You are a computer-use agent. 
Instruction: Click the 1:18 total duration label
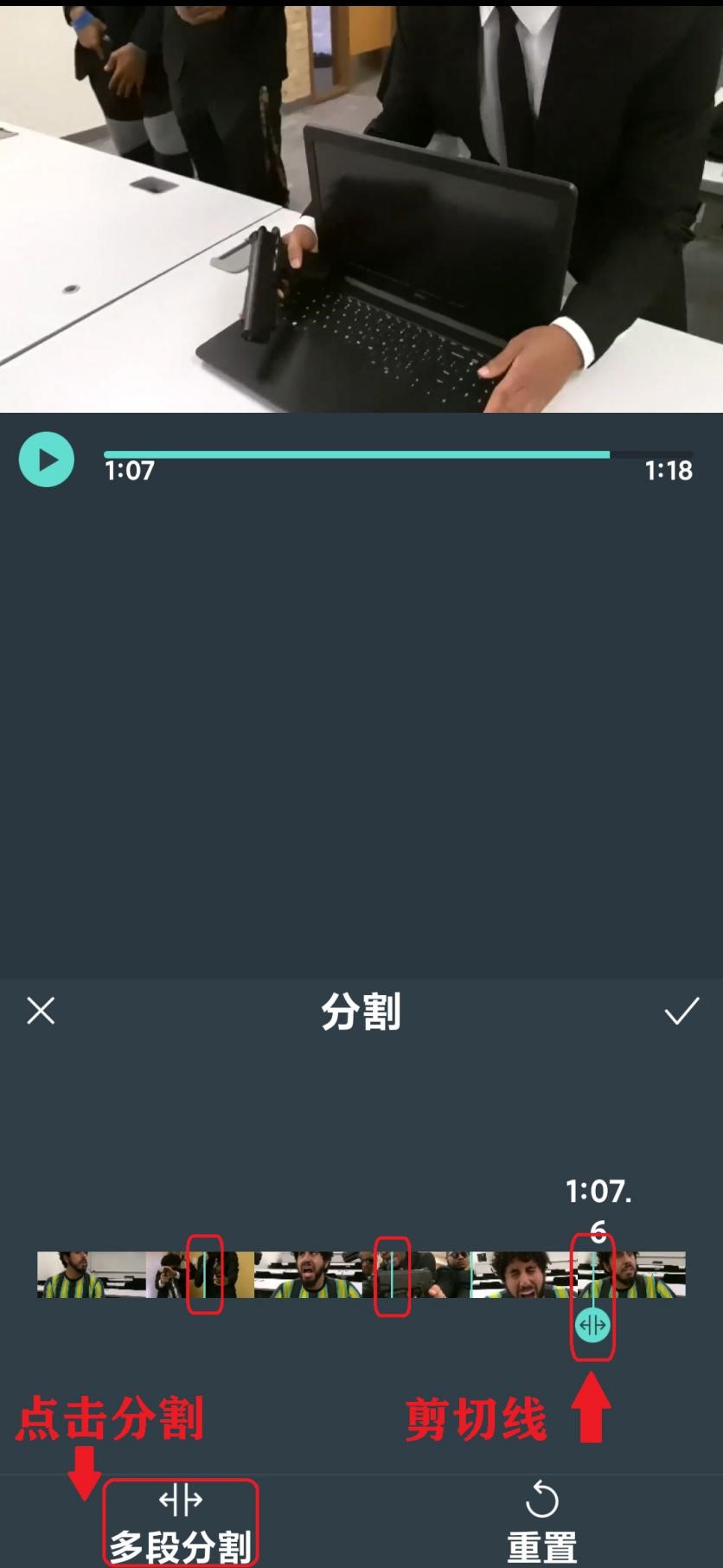pos(668,472)
